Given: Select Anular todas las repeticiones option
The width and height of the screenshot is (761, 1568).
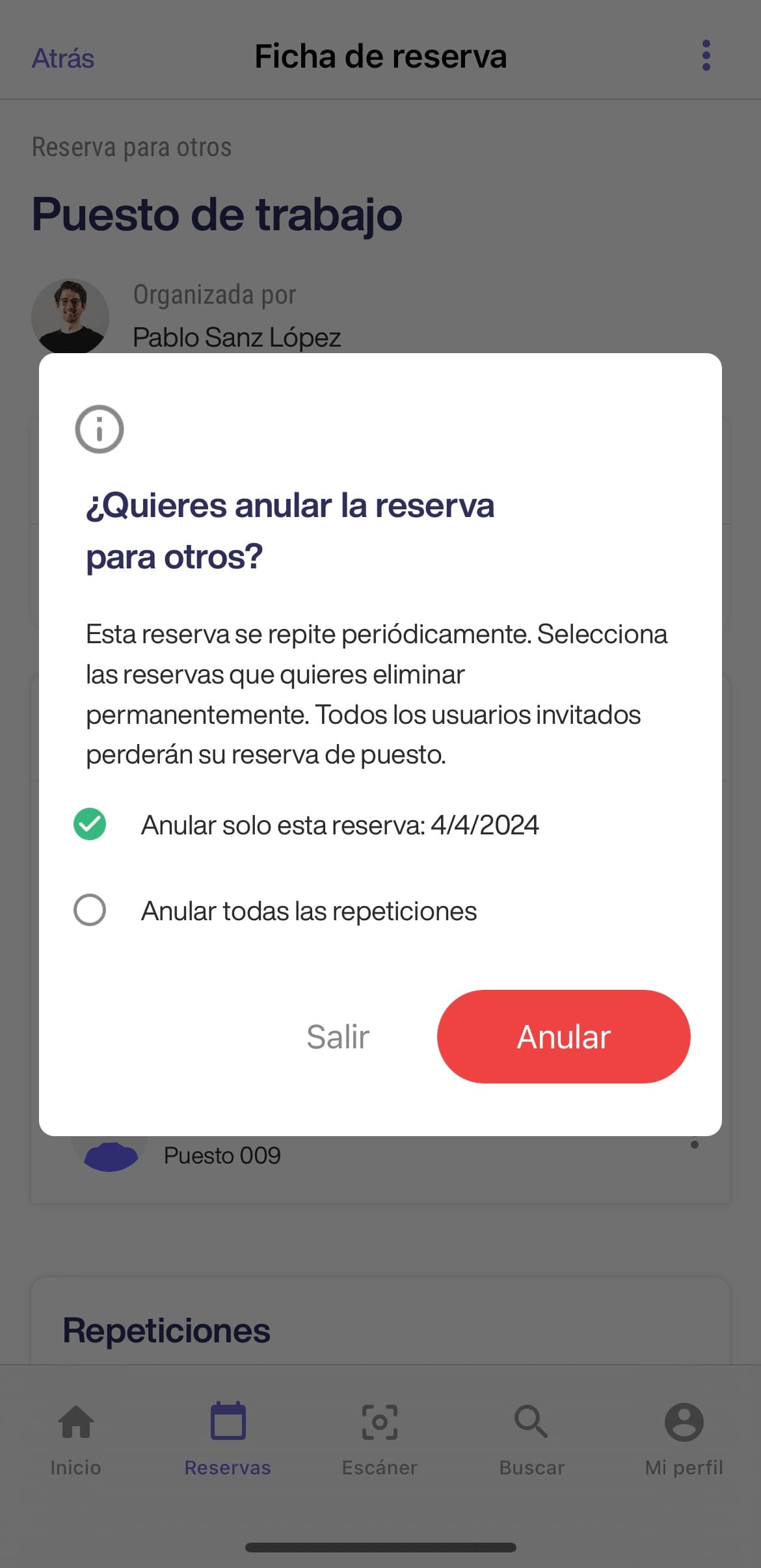Looking at the screenshot, I should point(90,910).
